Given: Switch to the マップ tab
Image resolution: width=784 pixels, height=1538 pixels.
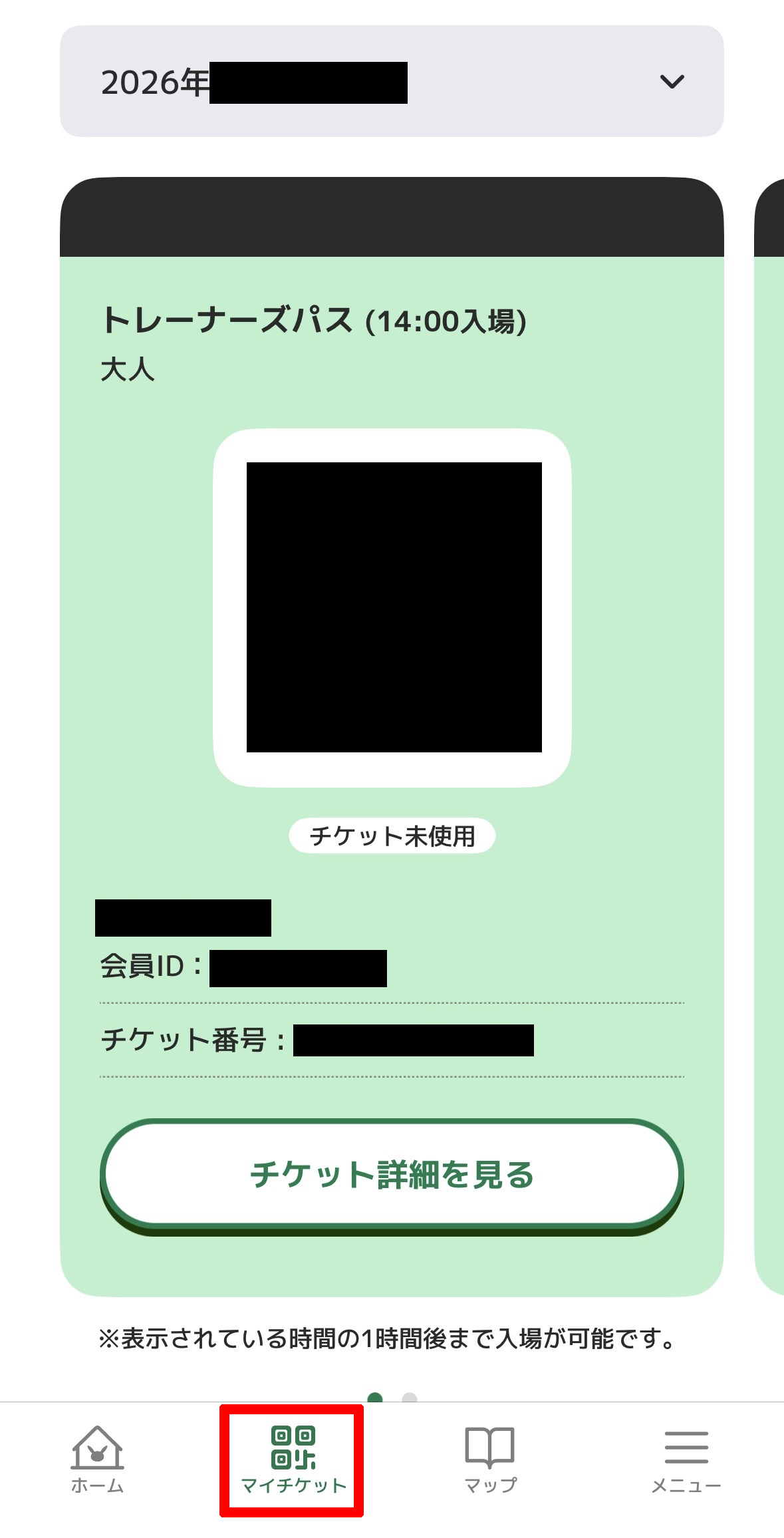Looking at the screenshot, I should (489, 1460).
